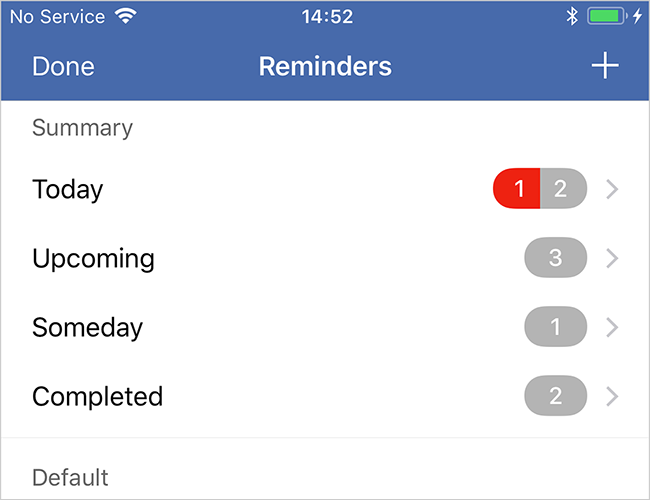Show the Completed reminders
The width and height of the screenshot is (650, 500).
pos(325,396)
